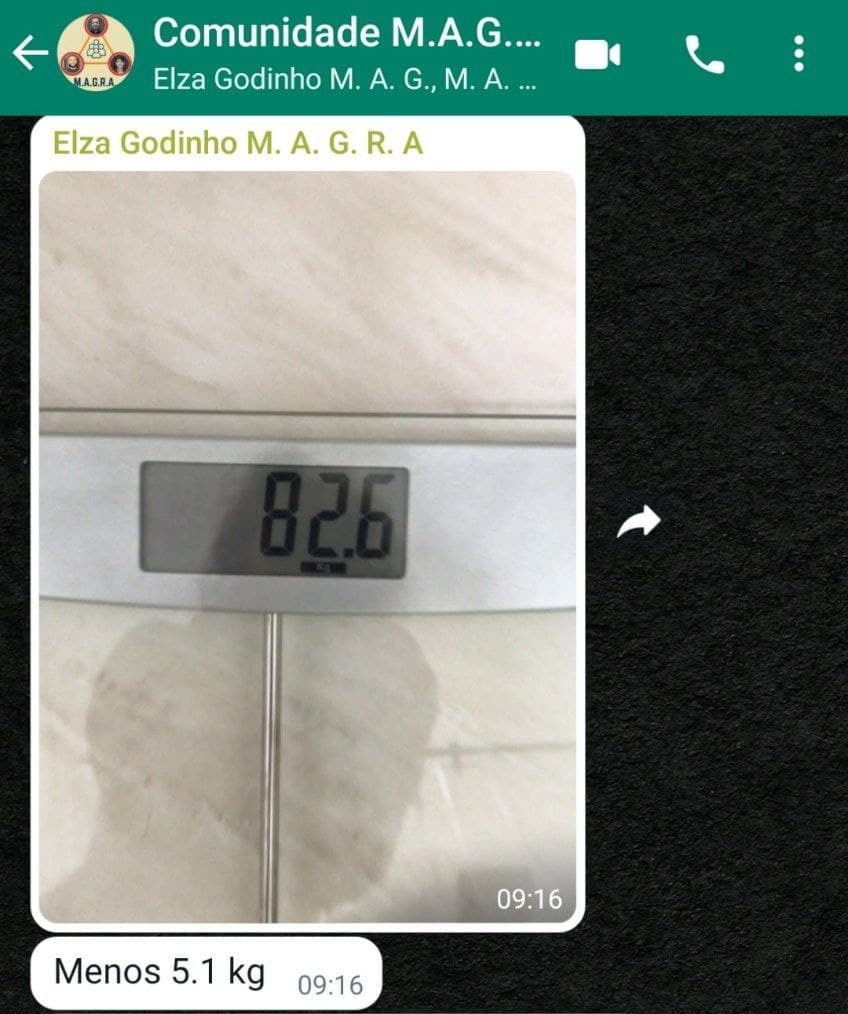This screenshot has width=848, height=1014.
Task: Start a group video call
Action: (x=597, y=55)
